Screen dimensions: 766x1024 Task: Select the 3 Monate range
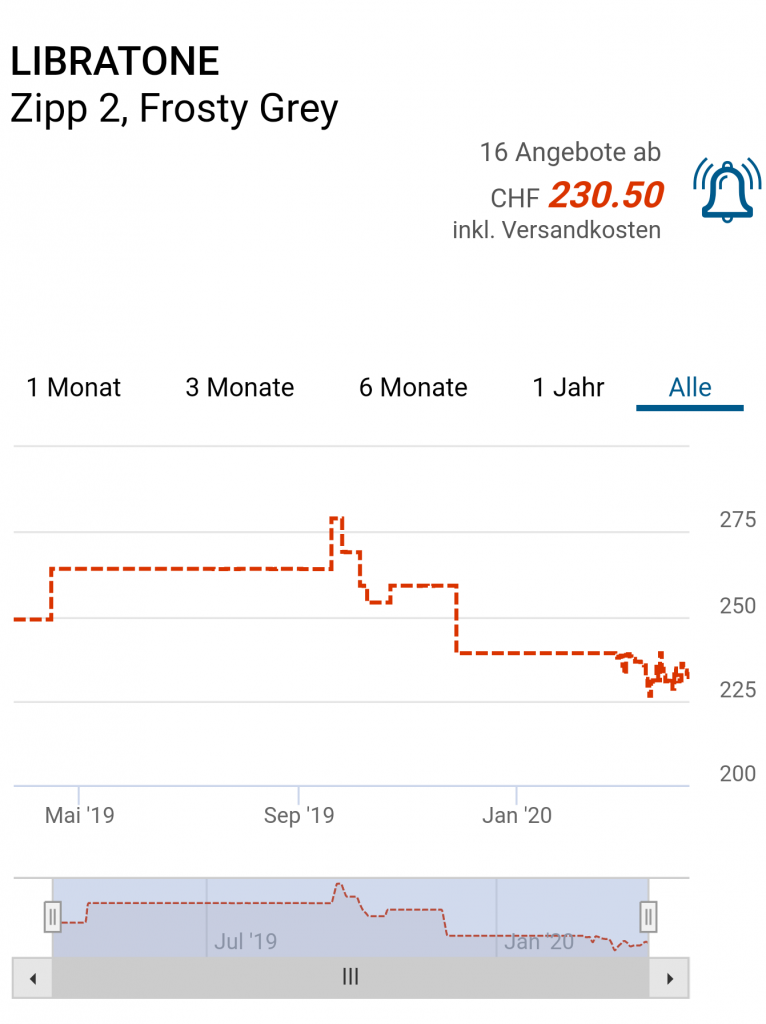(240, 387)
